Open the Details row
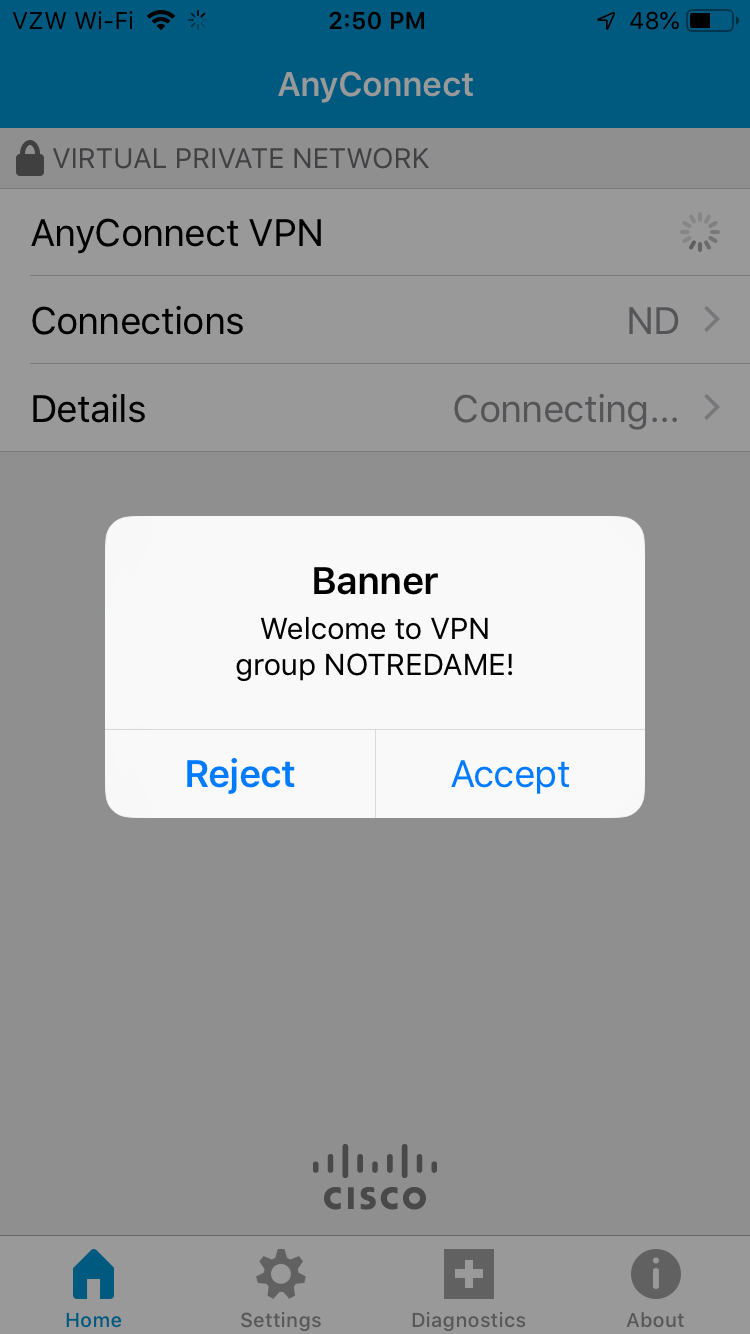 point(375,408)
